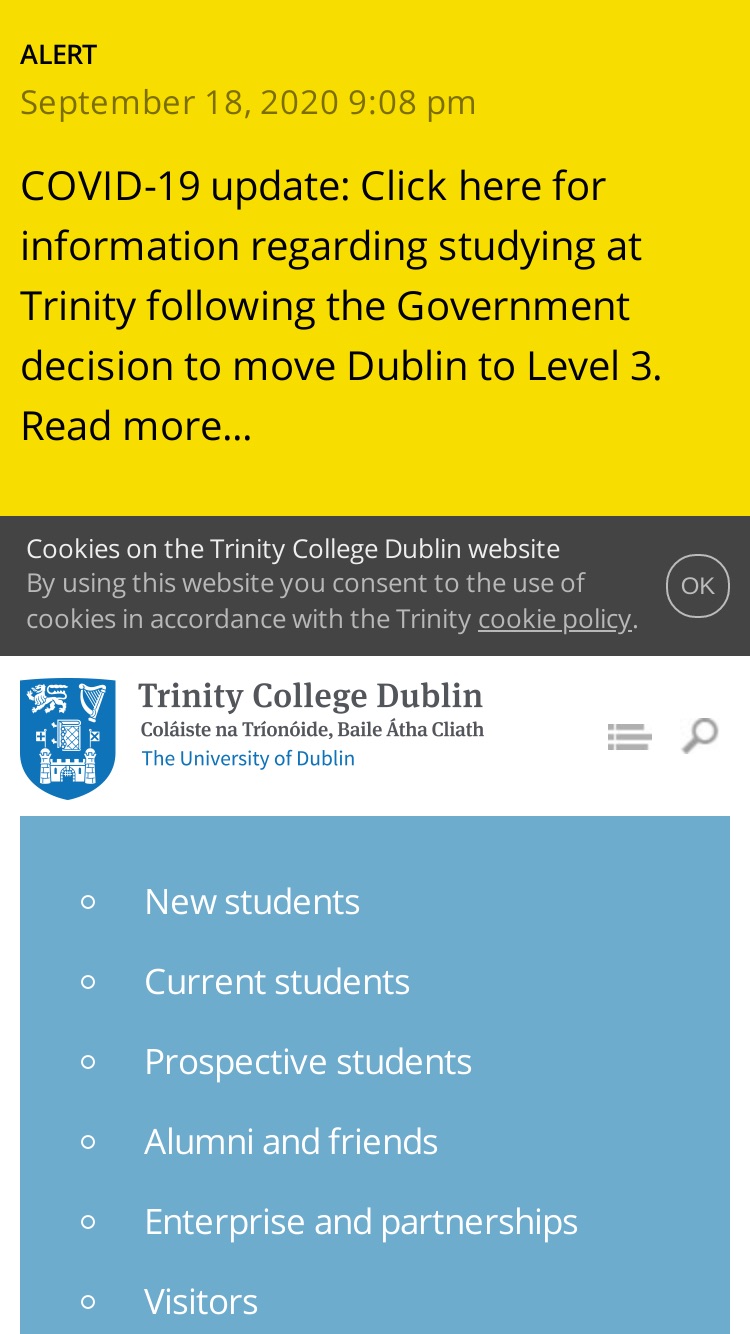The image size is (750, 1334).
Task: Select Prospective students
Action: point(308,1062)
